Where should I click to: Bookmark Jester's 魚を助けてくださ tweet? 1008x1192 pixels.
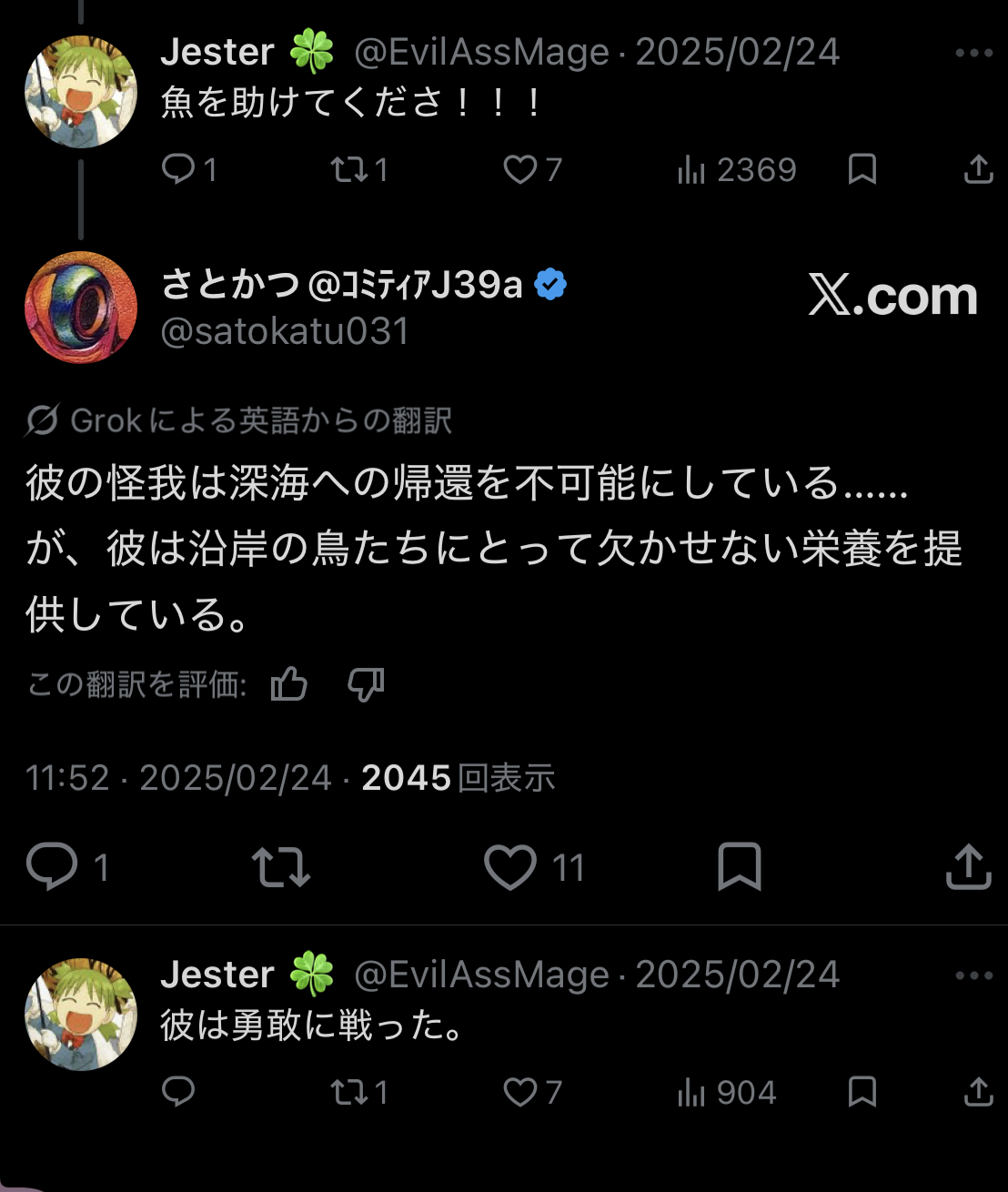pyautogui.click(x=862, y=169)
